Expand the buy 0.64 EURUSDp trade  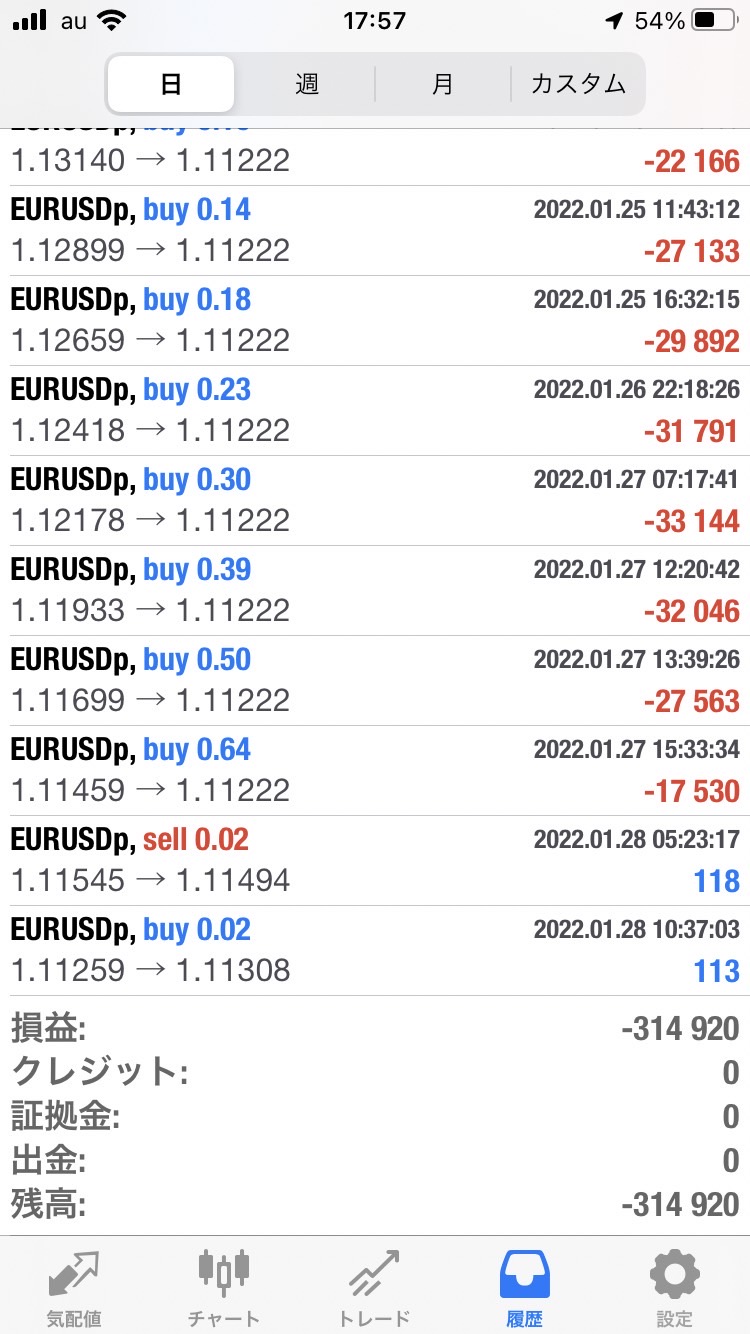pyautogui.click(x=375, y=771)
